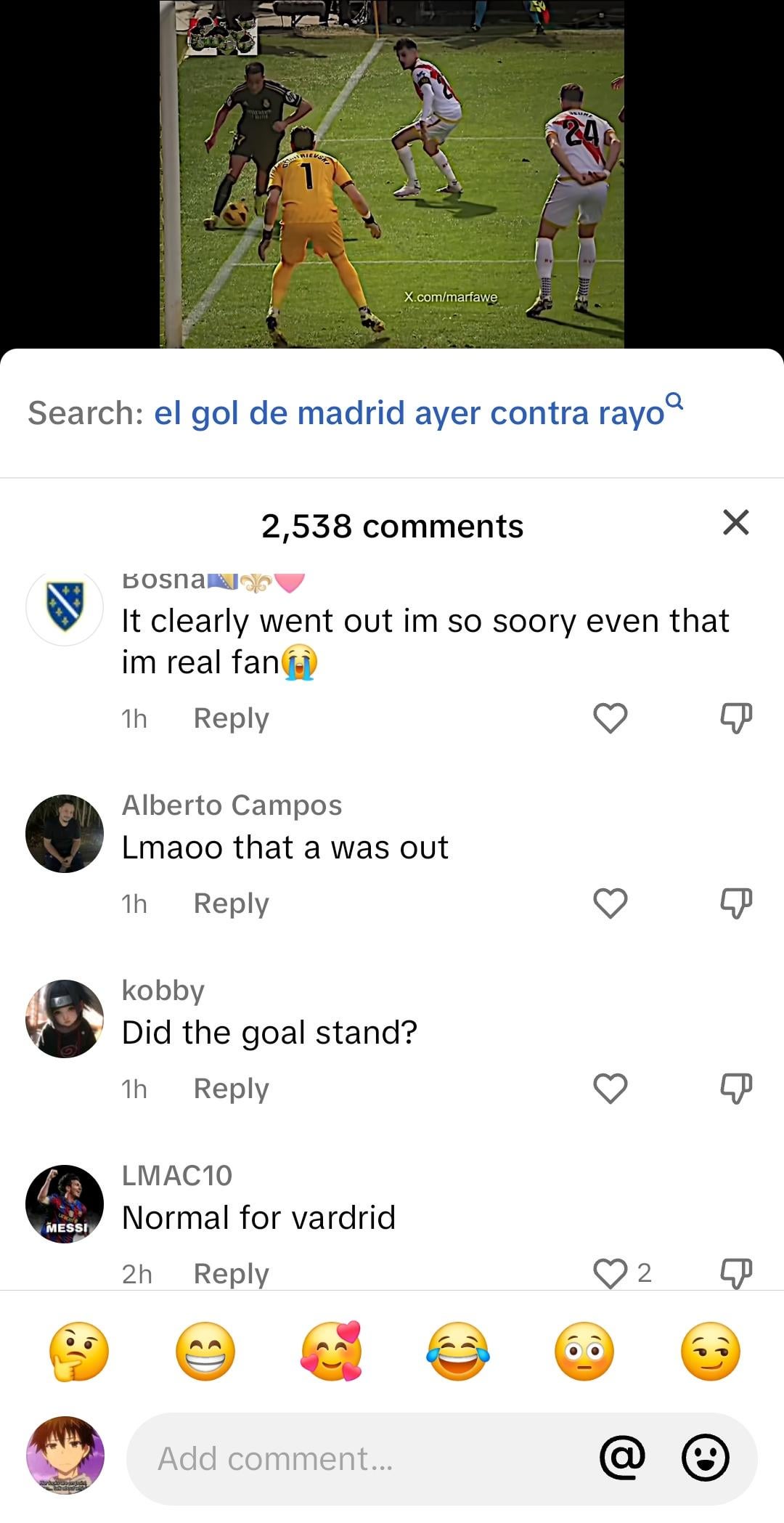This screenshot has width=784, height=1523.
Task: Open LMAC10's profile picture
Action: [65, 1204]
